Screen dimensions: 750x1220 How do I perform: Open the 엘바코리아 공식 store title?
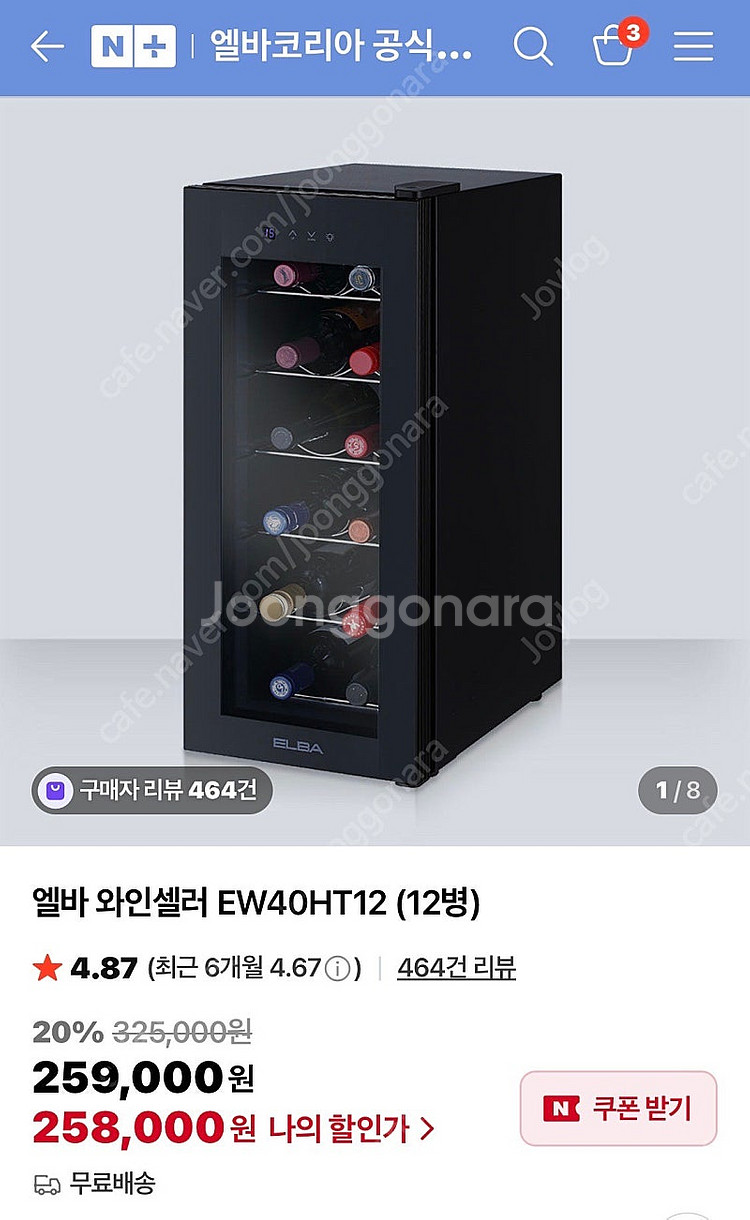point(340,46)
